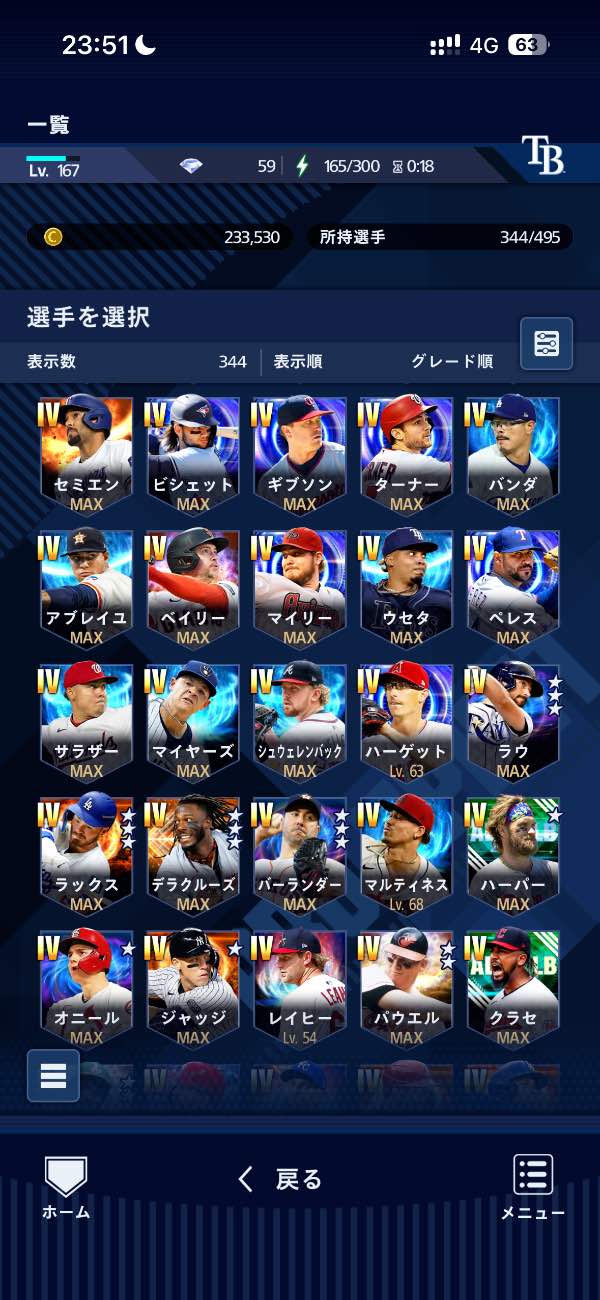Viewport: 600px width, 1300px height.
Task: Go to ホーム from the bottom bar
Action: (x=66, y=1188)
